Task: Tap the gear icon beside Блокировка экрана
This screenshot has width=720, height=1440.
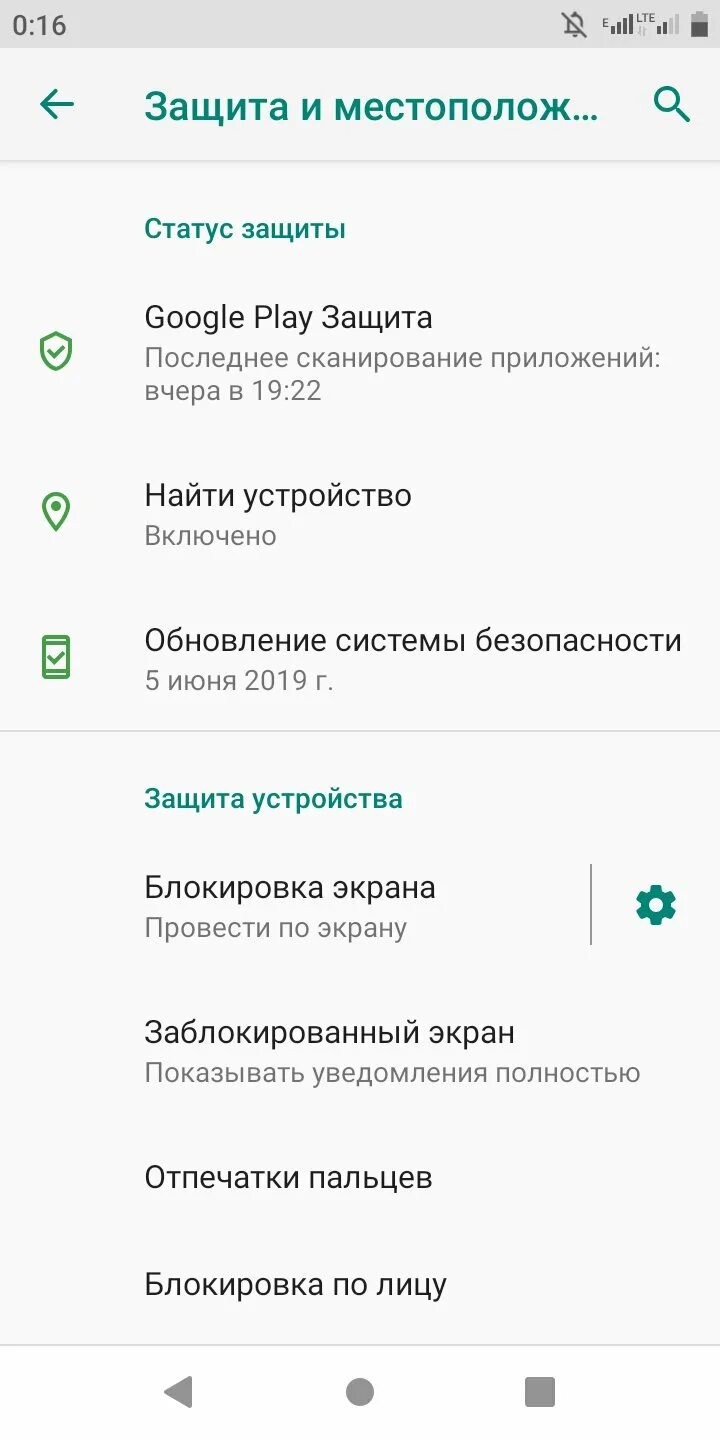Action: pos(656,906)
